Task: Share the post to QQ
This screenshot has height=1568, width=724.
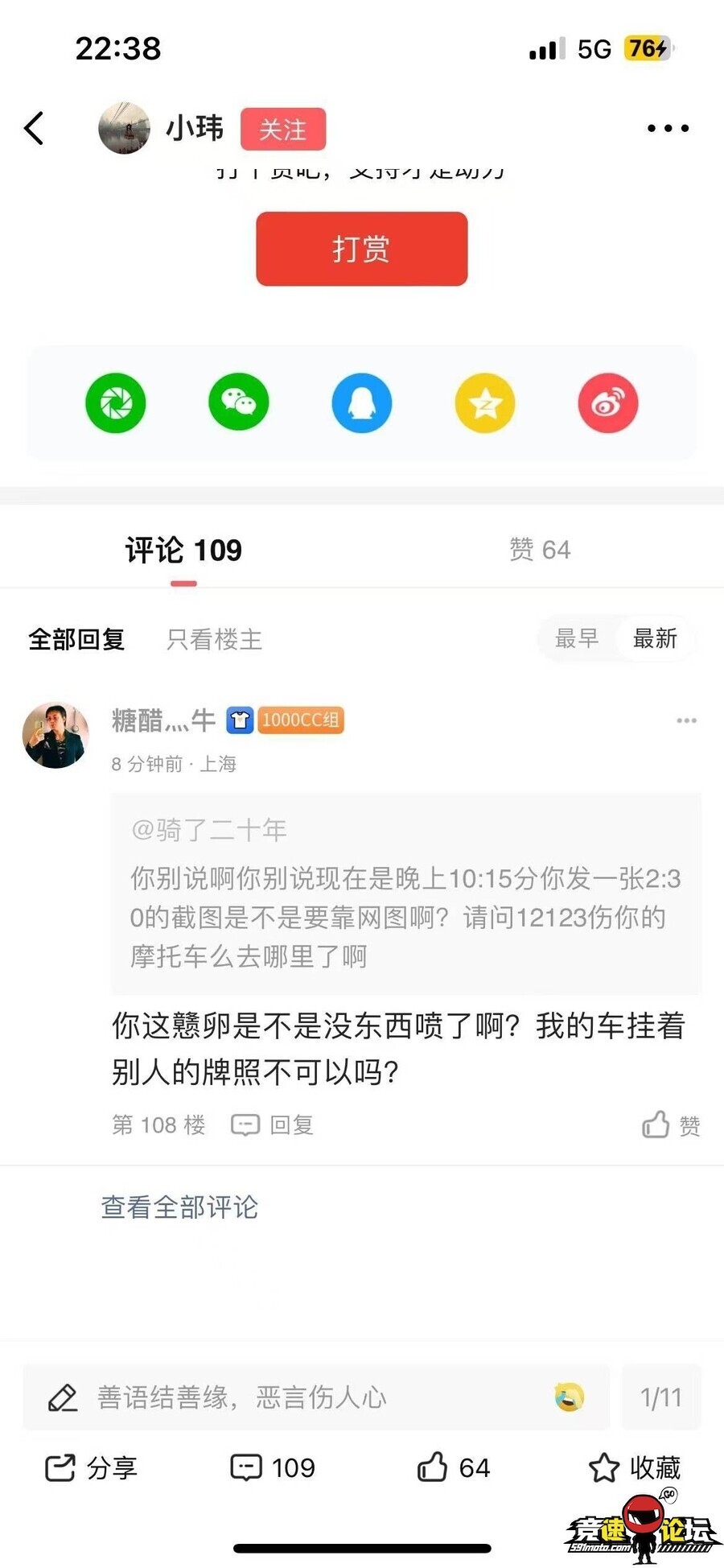Action: coord(361,402)
